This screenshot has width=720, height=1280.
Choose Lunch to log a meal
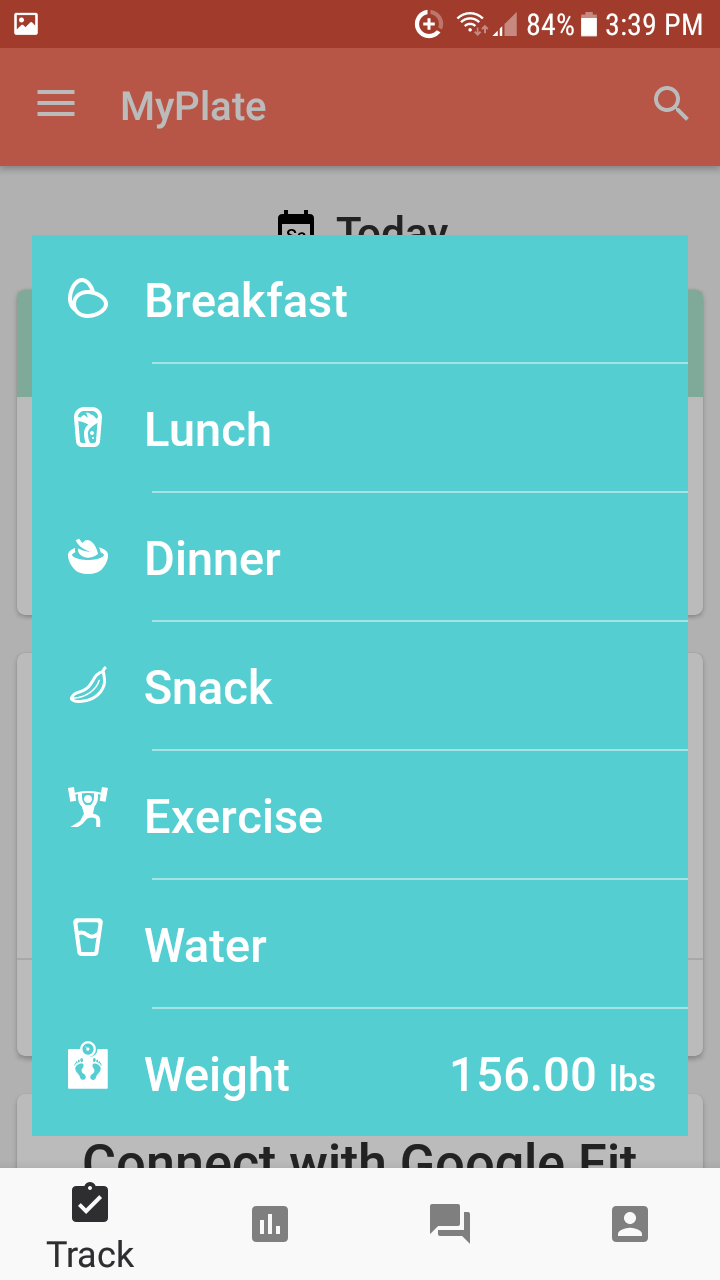360,429
